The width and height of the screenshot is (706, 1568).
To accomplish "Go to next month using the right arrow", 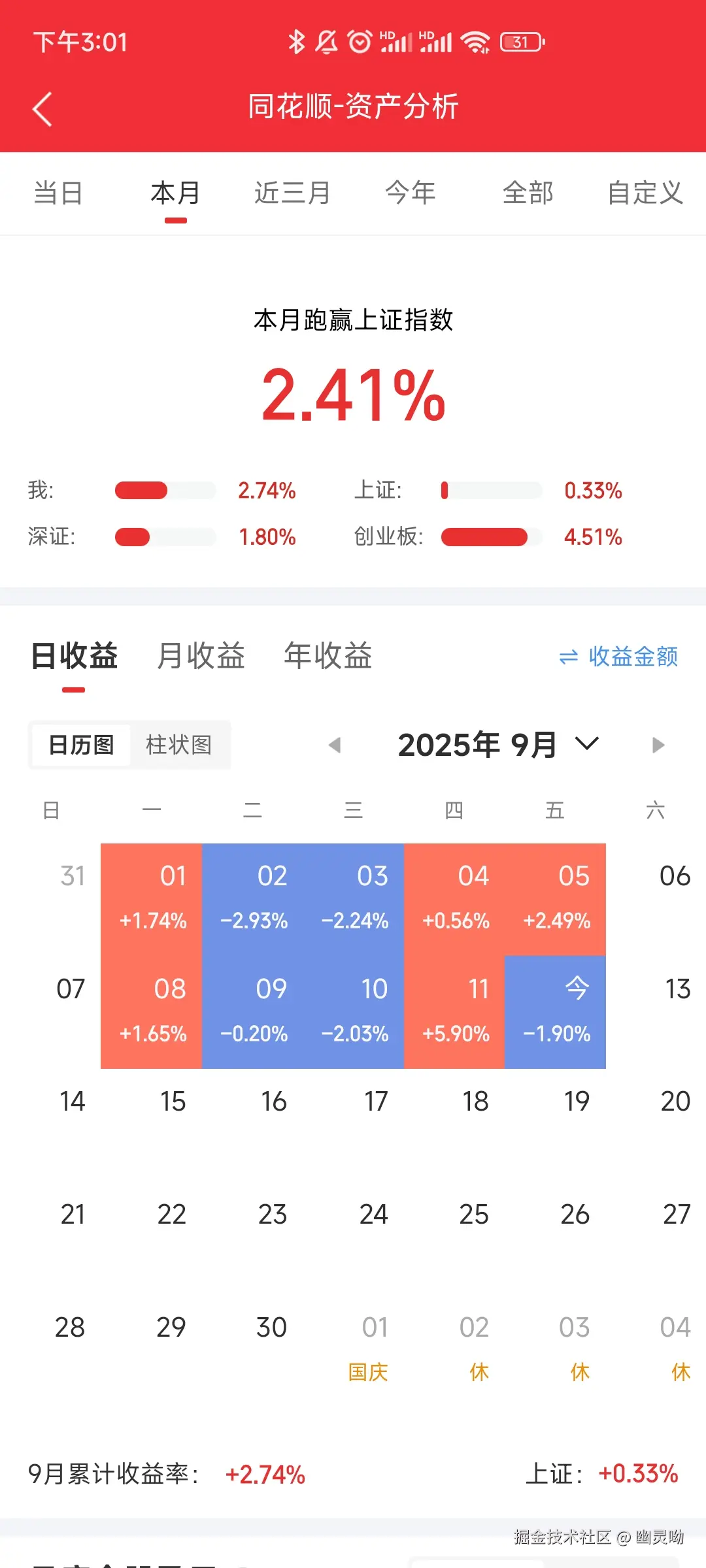I will tap(658, 744).
